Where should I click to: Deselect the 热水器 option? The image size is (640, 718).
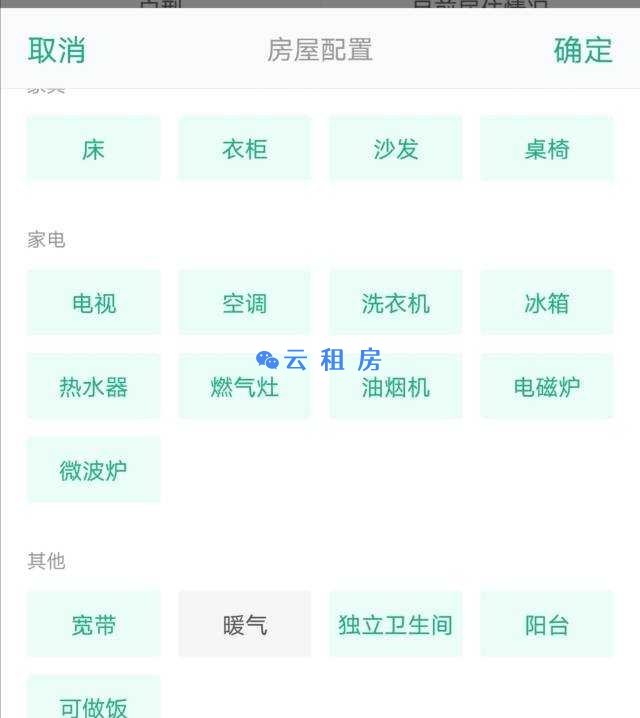pyautogui.click(x=93, y=387)
